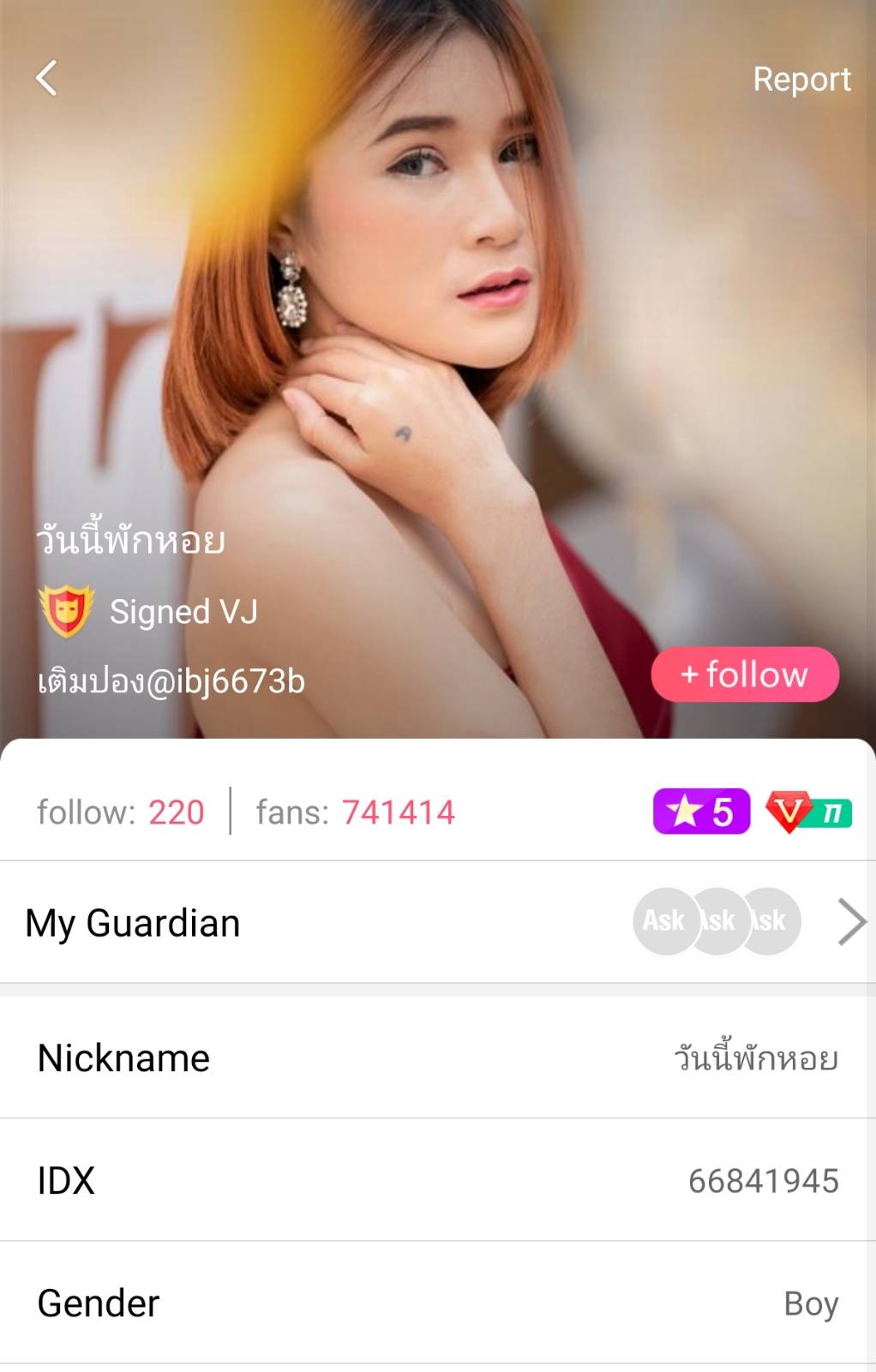Follow this Signed VJ
The height and width of the screenshot is (1372, 876).
(x=744, y=674)
